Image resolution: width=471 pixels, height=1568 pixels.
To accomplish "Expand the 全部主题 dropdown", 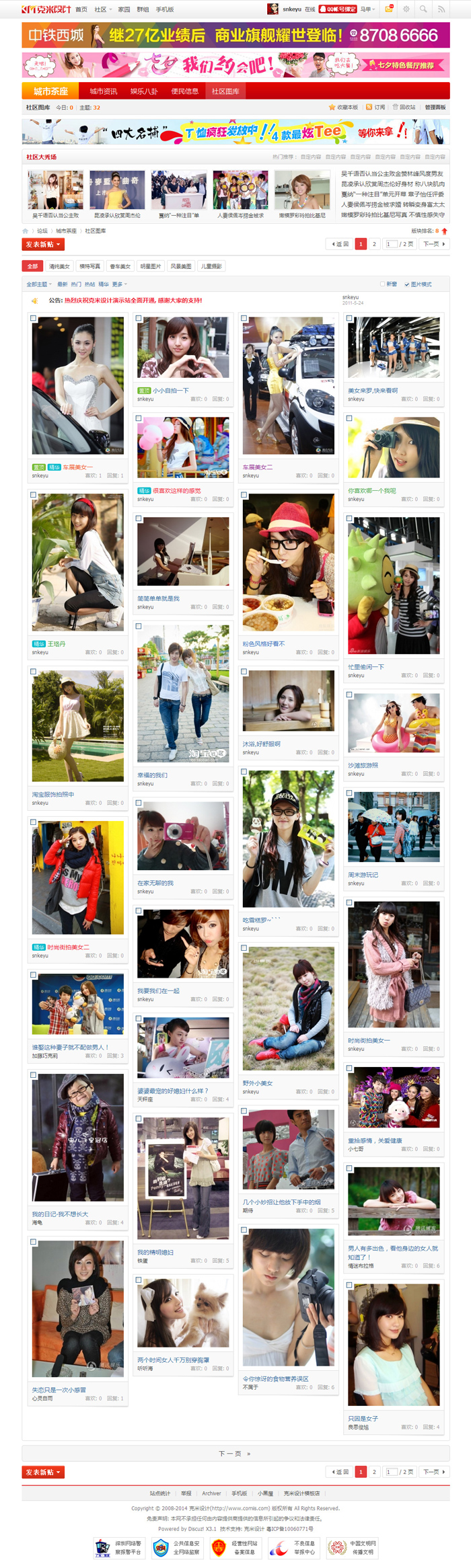I will (38, 284).
